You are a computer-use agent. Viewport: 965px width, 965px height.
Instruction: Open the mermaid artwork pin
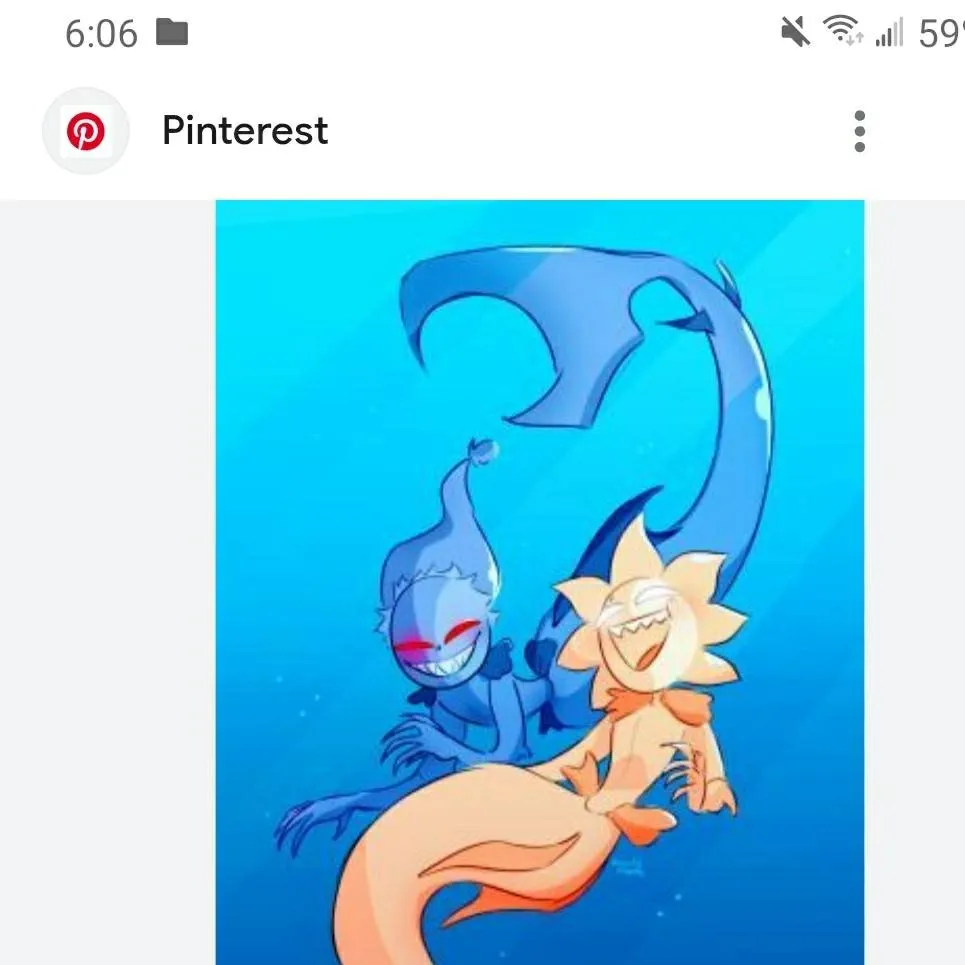(x=539, y=580)
